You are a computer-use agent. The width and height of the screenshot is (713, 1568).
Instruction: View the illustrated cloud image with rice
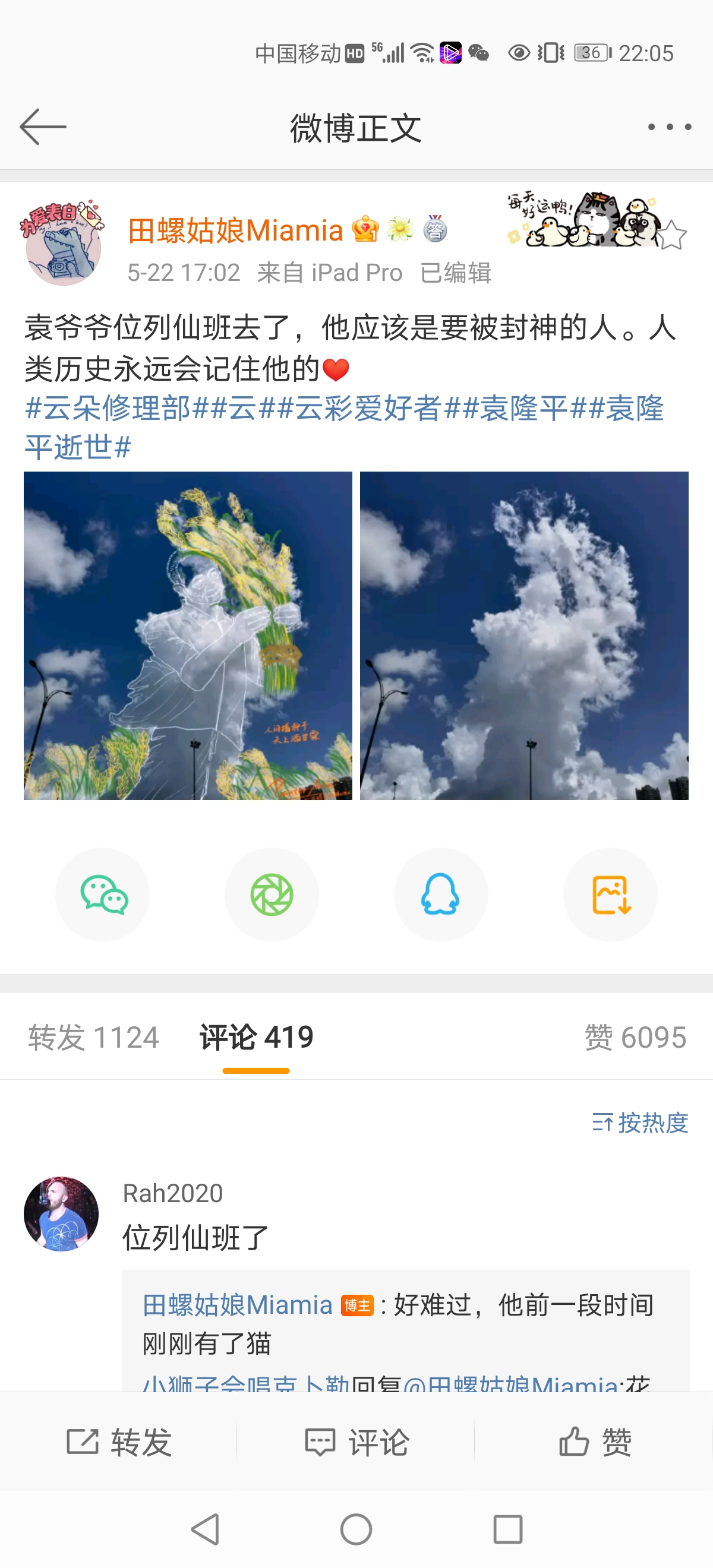[188, 635]
